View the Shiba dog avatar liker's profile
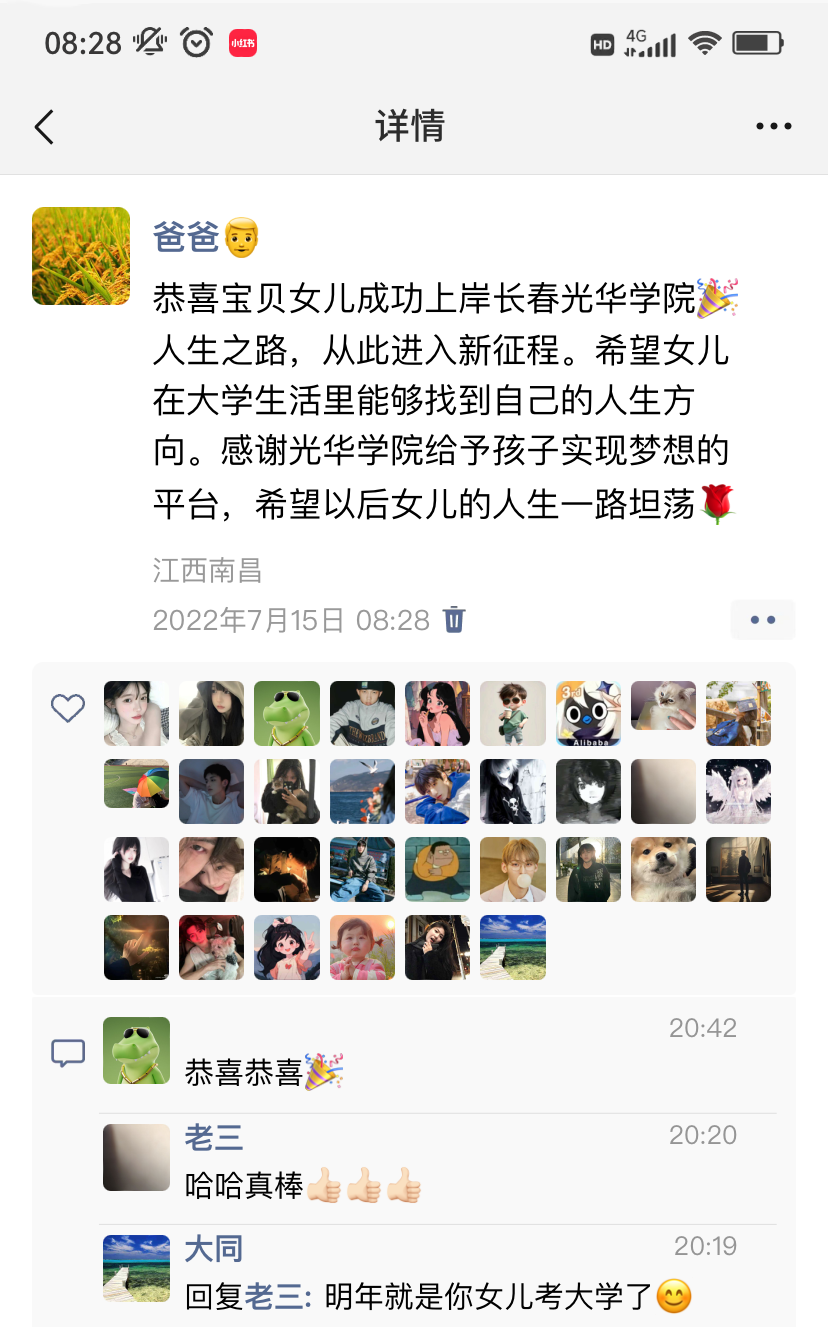 (663, 870)
